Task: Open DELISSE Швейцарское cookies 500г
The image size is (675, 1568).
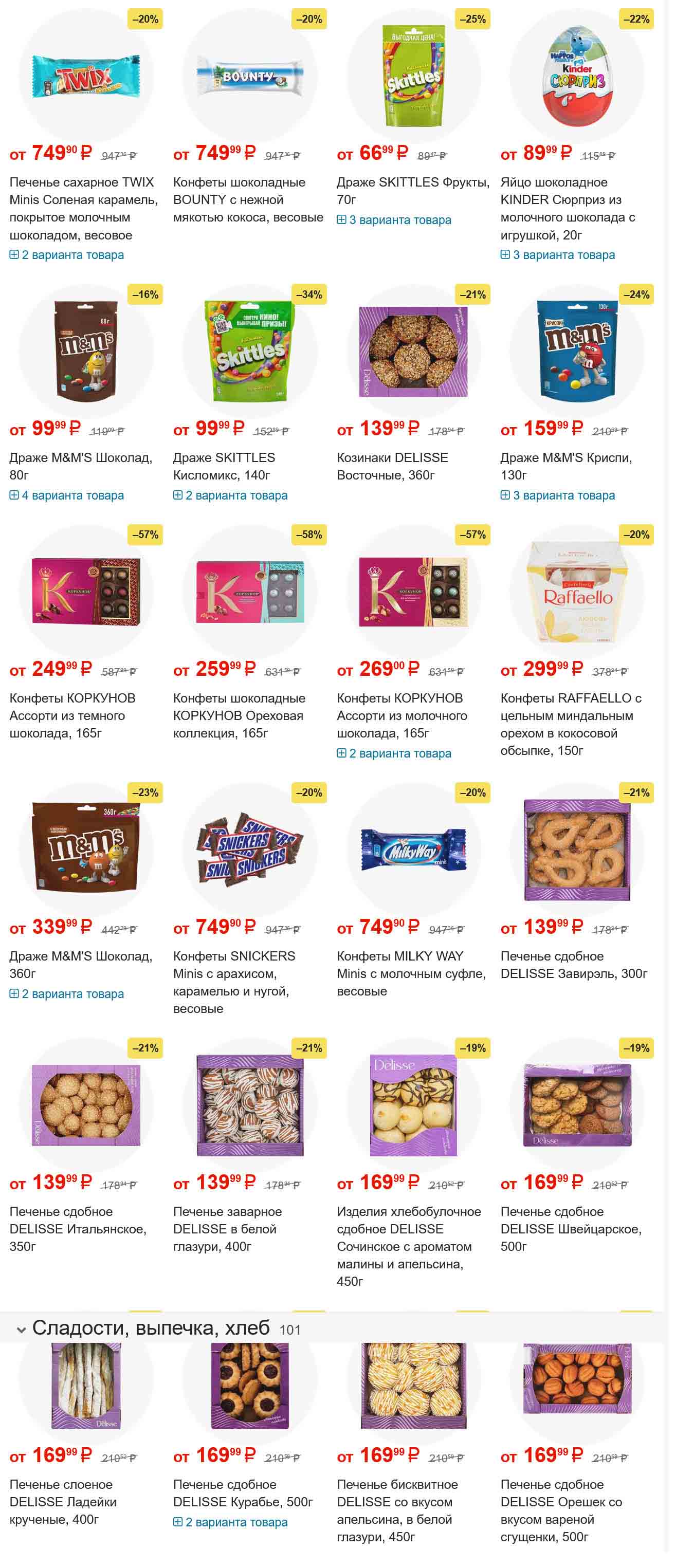Action: pos(570,1228)
